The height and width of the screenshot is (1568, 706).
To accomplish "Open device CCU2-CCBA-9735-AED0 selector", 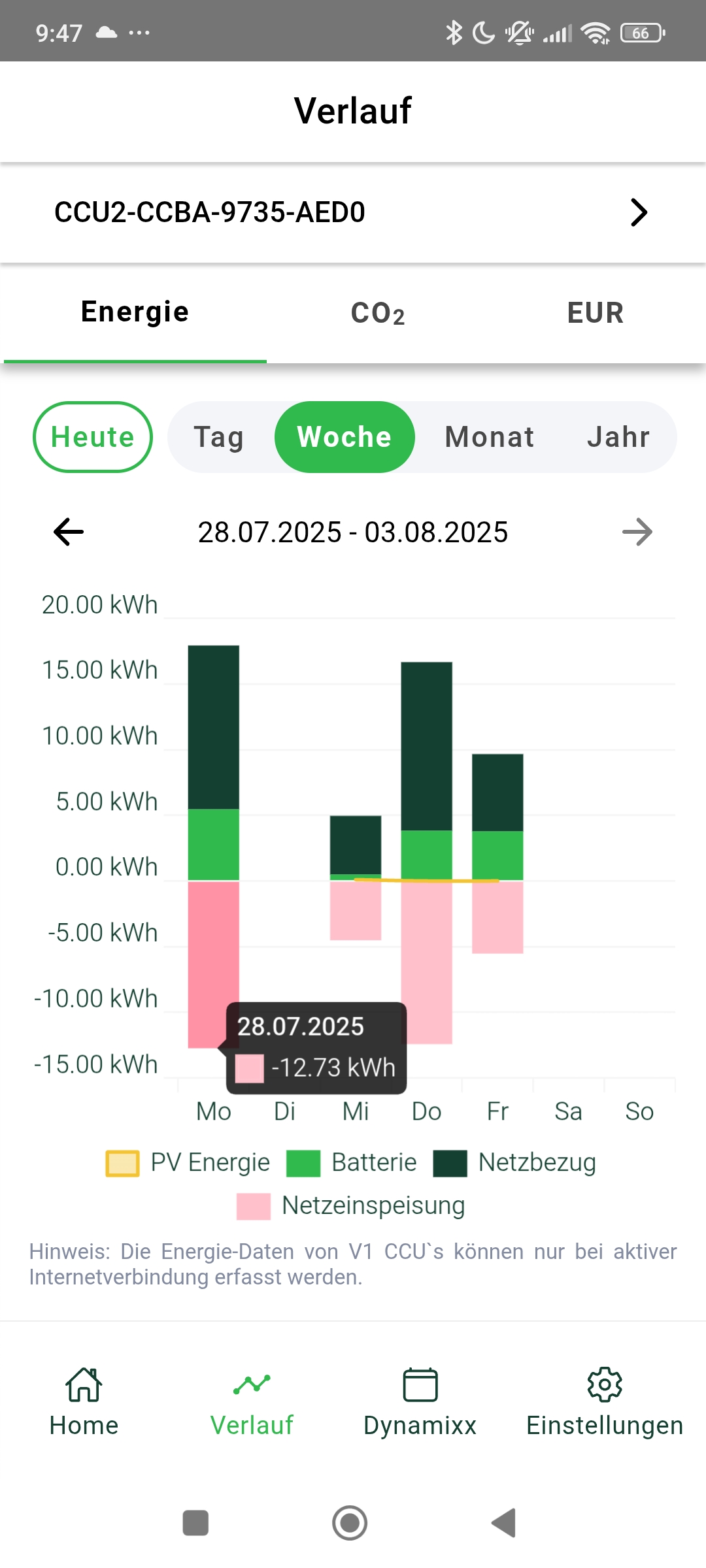I will (353, 212).
